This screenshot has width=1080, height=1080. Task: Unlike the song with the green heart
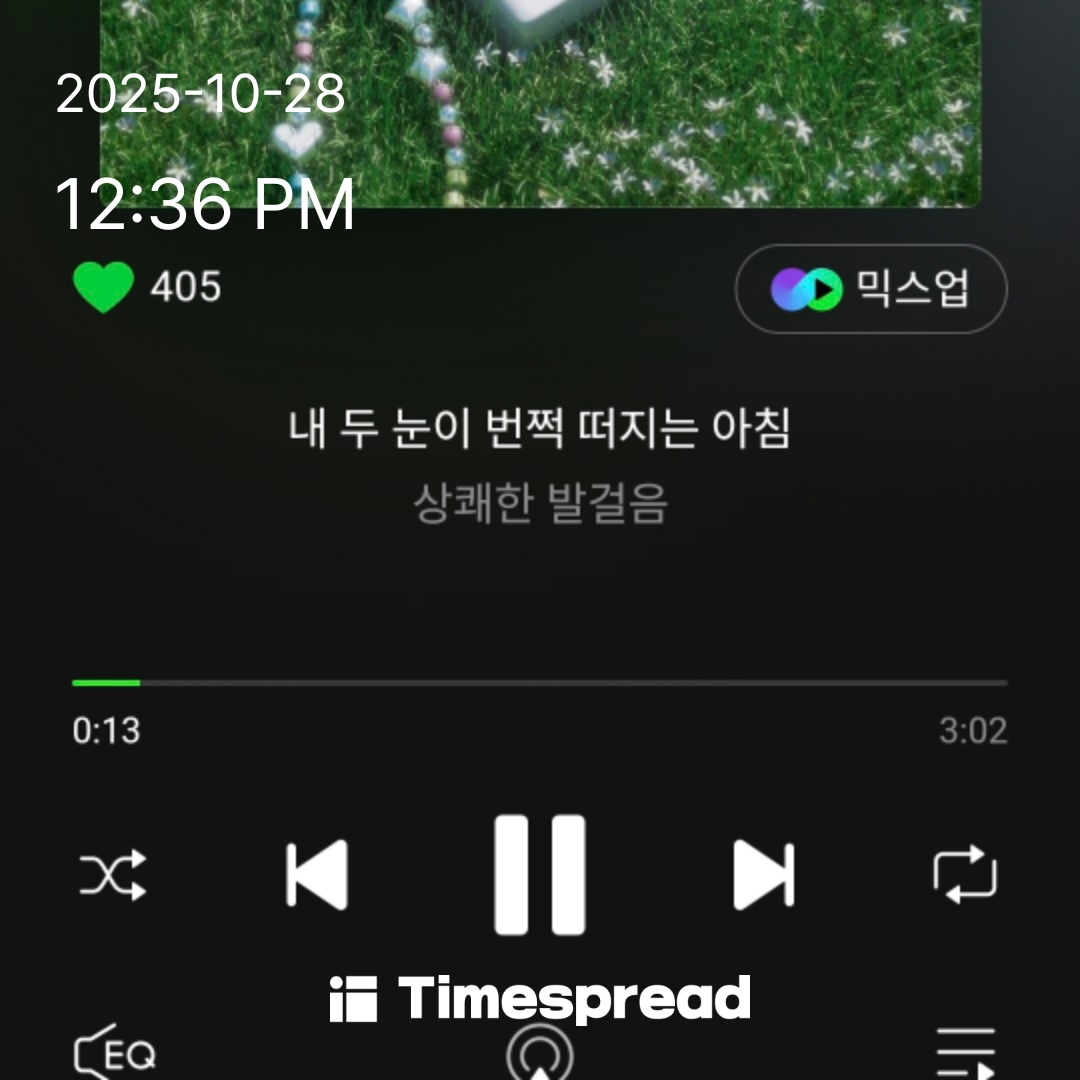pos(104,287)
